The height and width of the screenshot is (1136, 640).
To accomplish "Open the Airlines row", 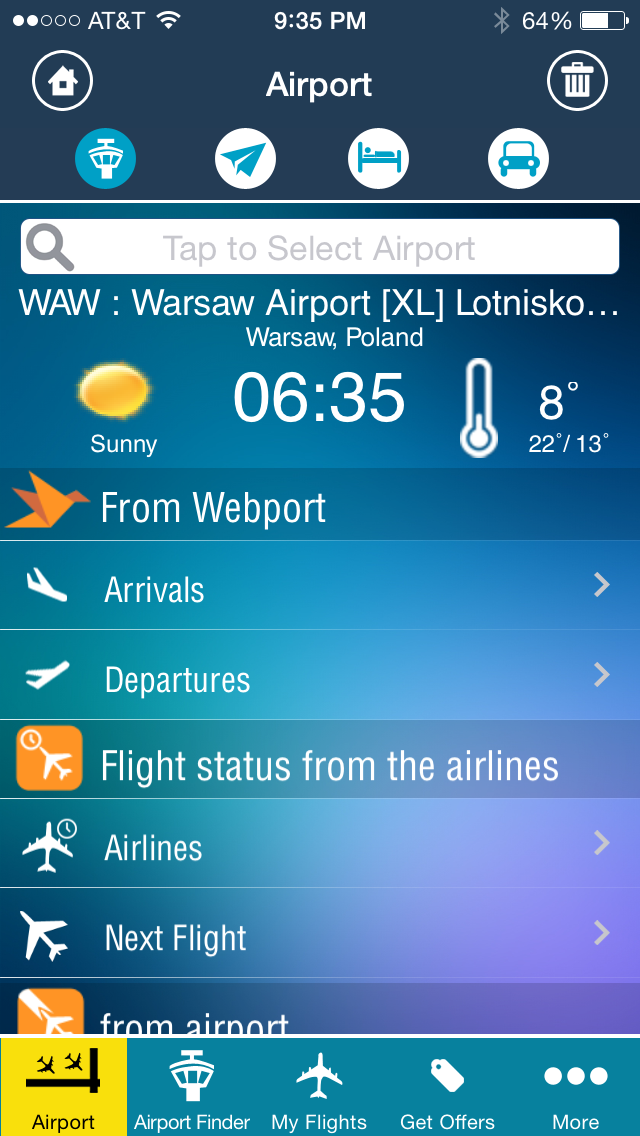I will [320, 845].
